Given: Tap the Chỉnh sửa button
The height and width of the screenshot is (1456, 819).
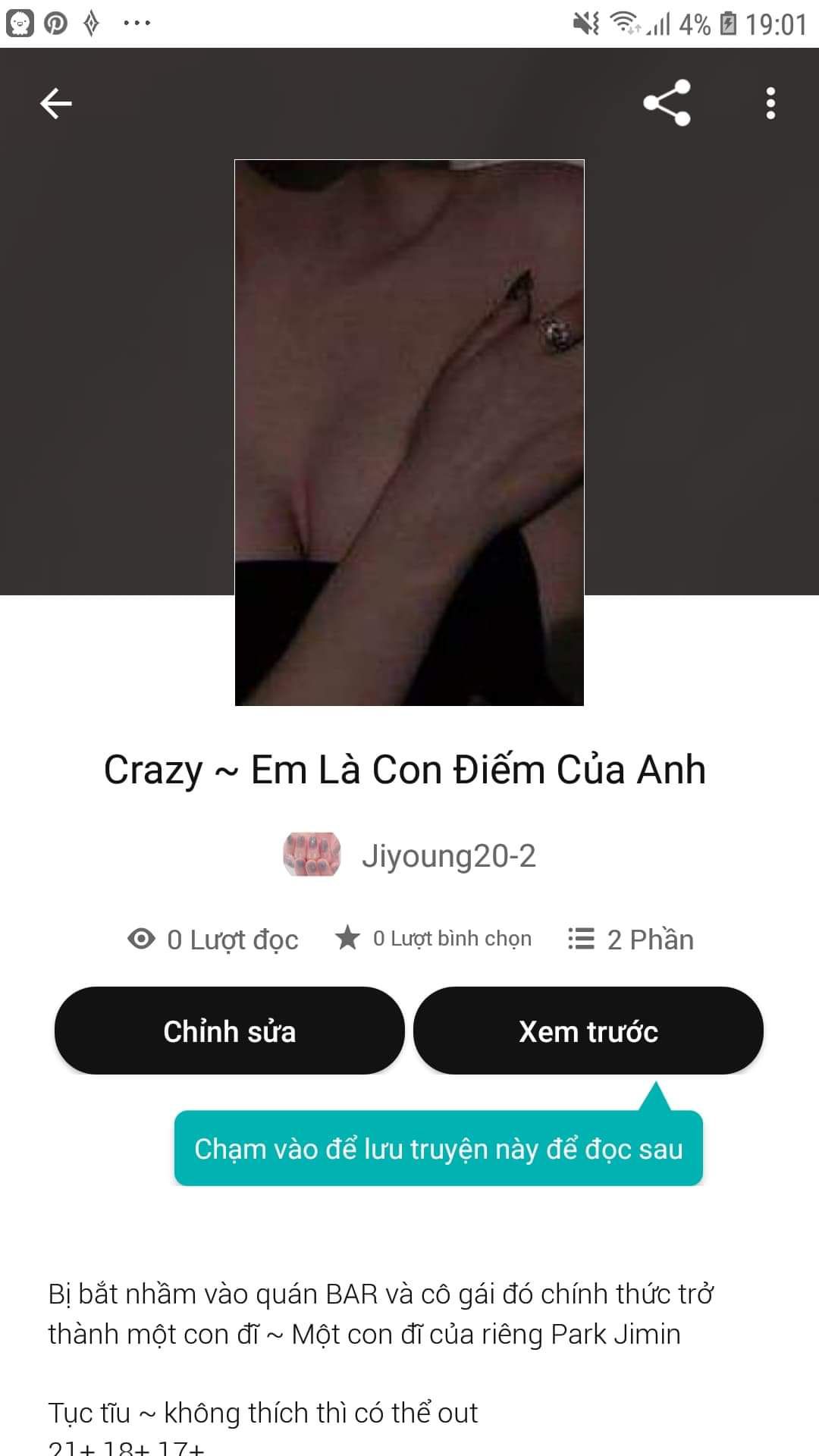Looking at the screenshot, I should (229, 1031).
